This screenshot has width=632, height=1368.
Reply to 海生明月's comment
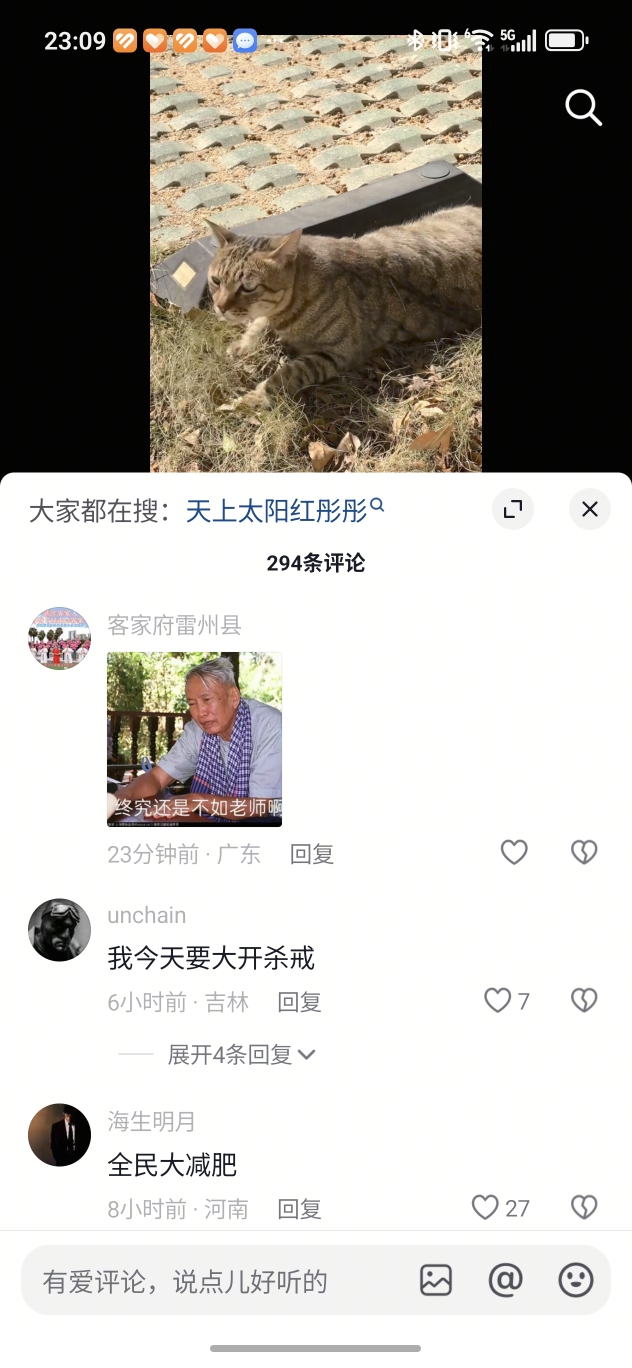299,1209
